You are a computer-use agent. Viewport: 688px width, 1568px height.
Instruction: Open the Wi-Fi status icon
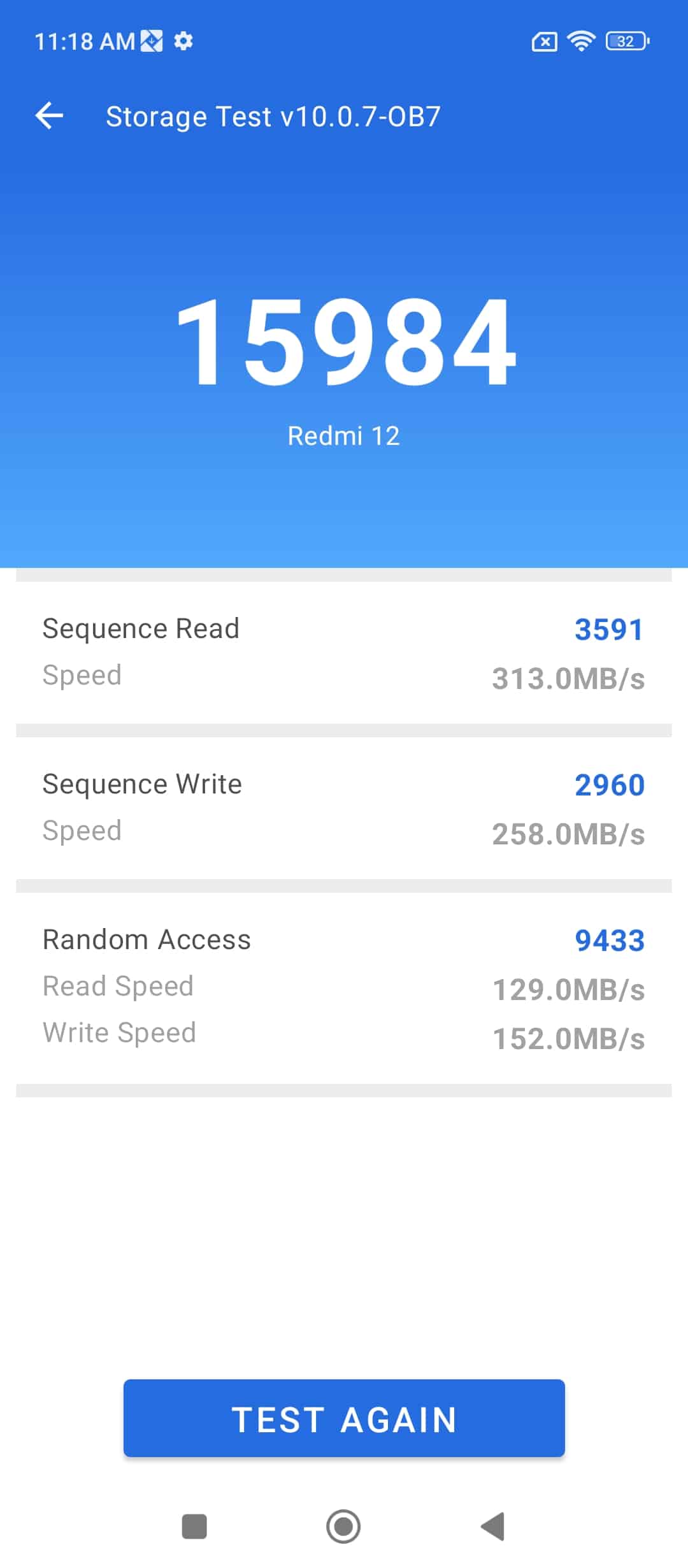(580, 41)
